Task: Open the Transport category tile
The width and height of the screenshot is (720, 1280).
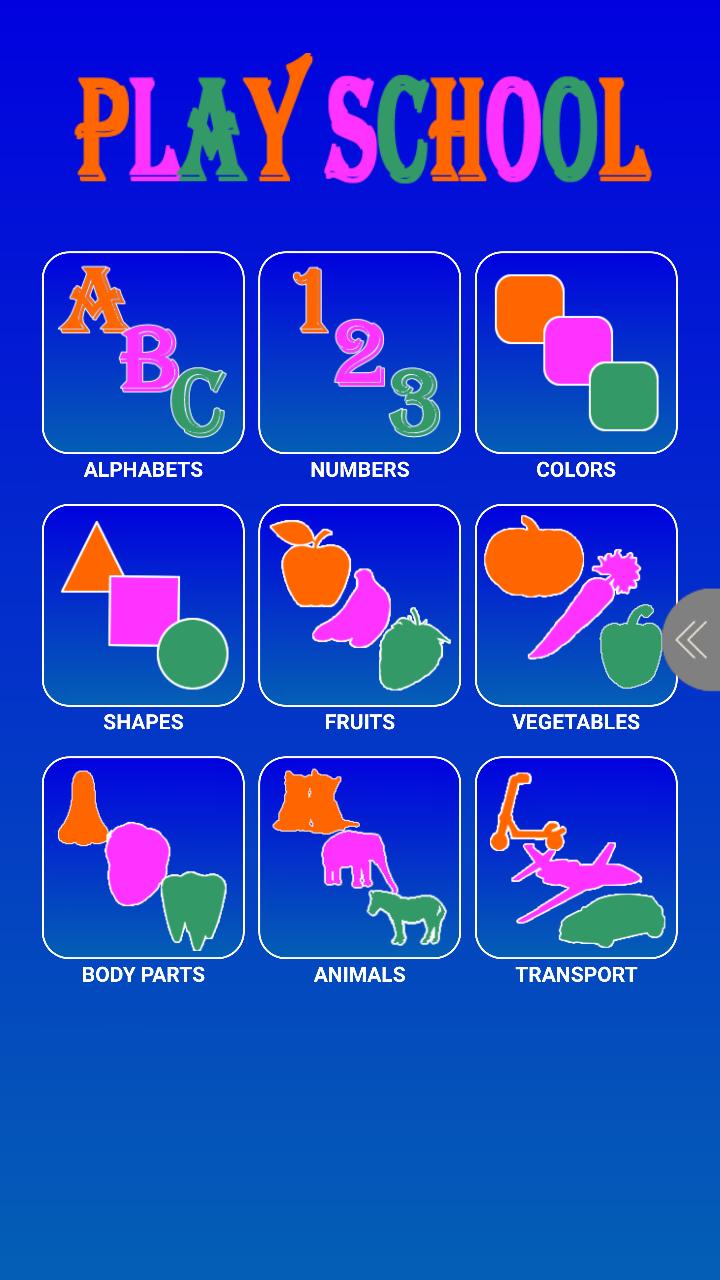Action: click(576, 858)
